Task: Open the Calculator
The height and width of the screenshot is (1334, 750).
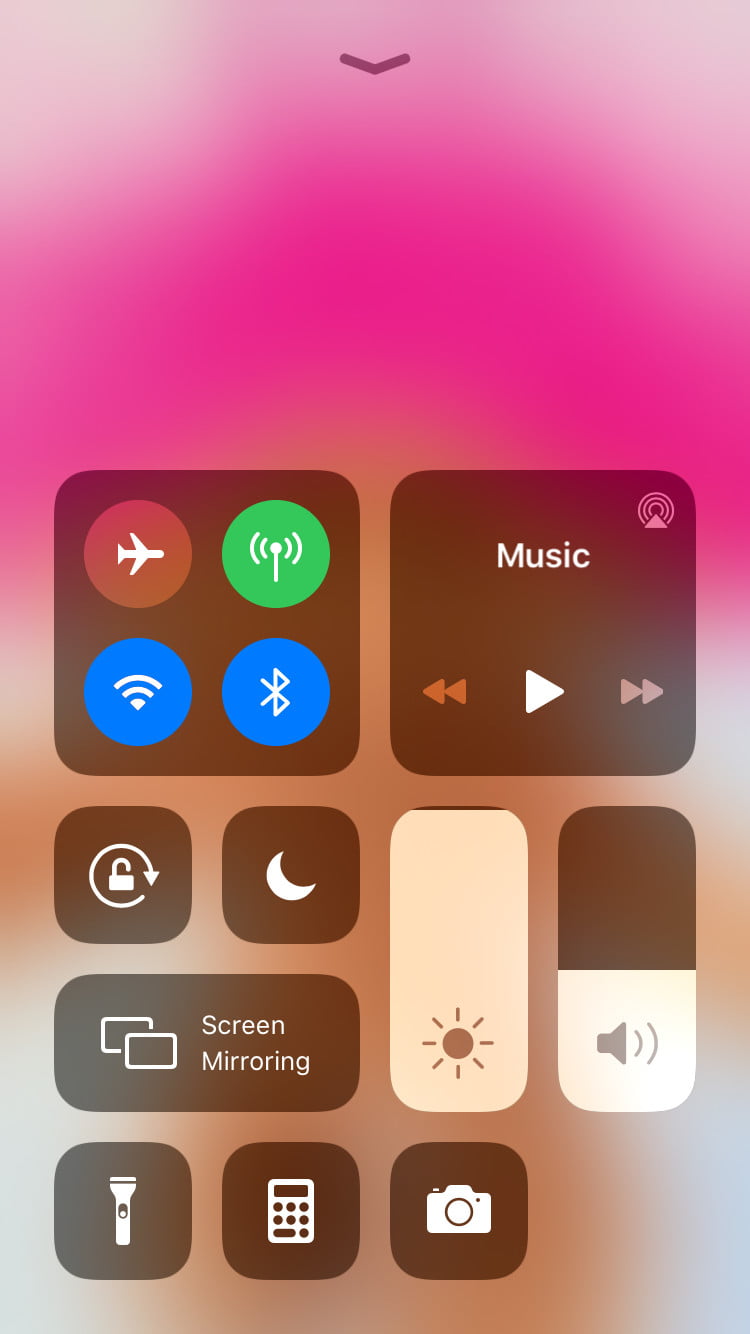Action: click(291, 1211)
